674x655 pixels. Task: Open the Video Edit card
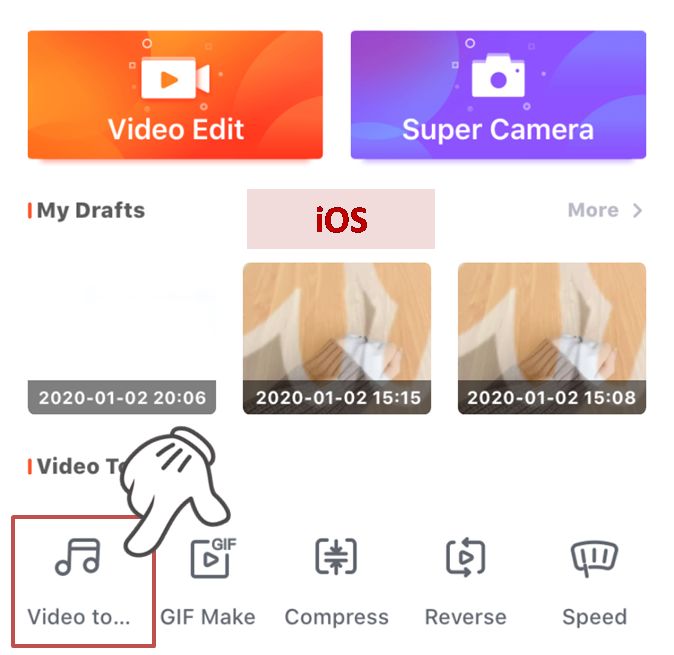tap(175, 95)
